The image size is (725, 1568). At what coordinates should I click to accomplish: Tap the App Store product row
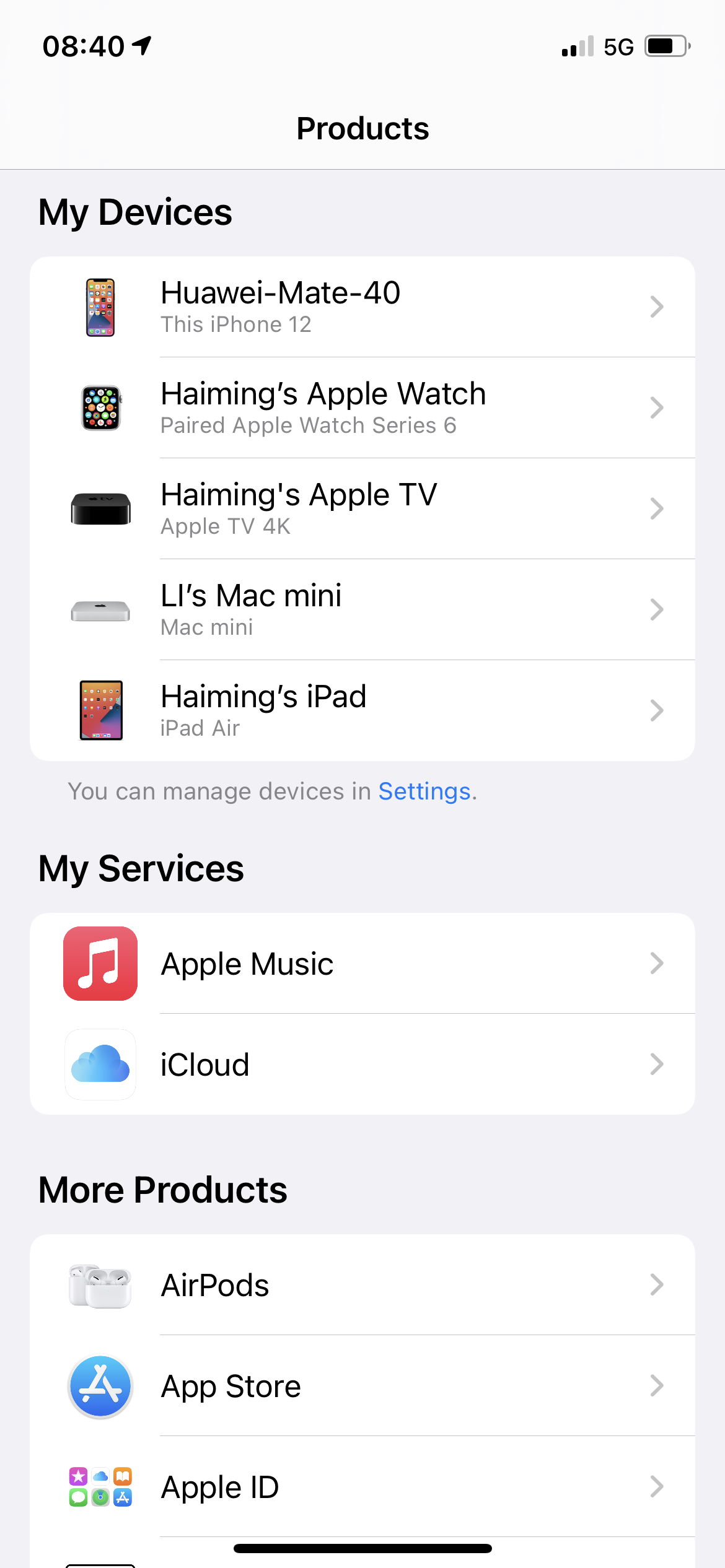pyautogui.click(x=362, y=1386)
